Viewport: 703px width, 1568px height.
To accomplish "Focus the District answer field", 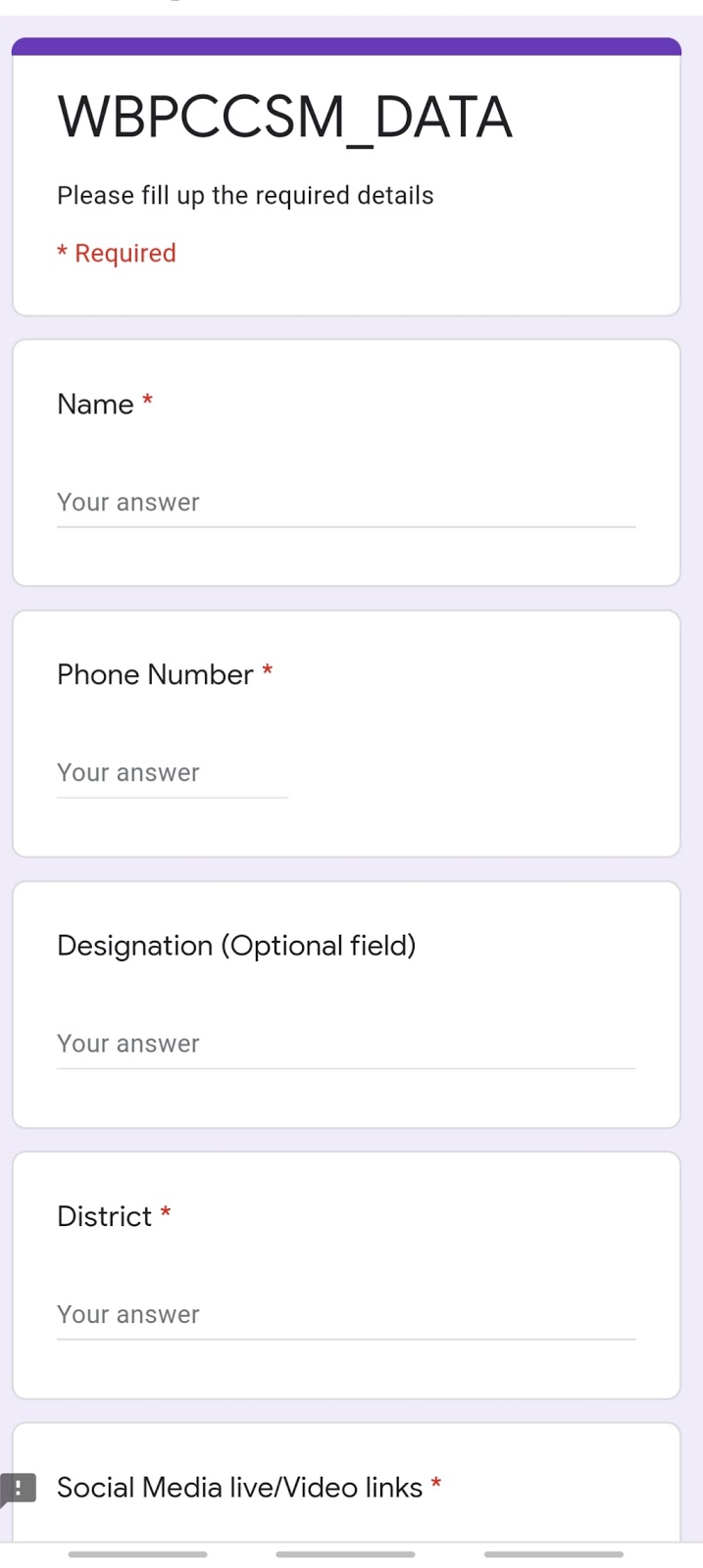I will (x=346, y=1314).
